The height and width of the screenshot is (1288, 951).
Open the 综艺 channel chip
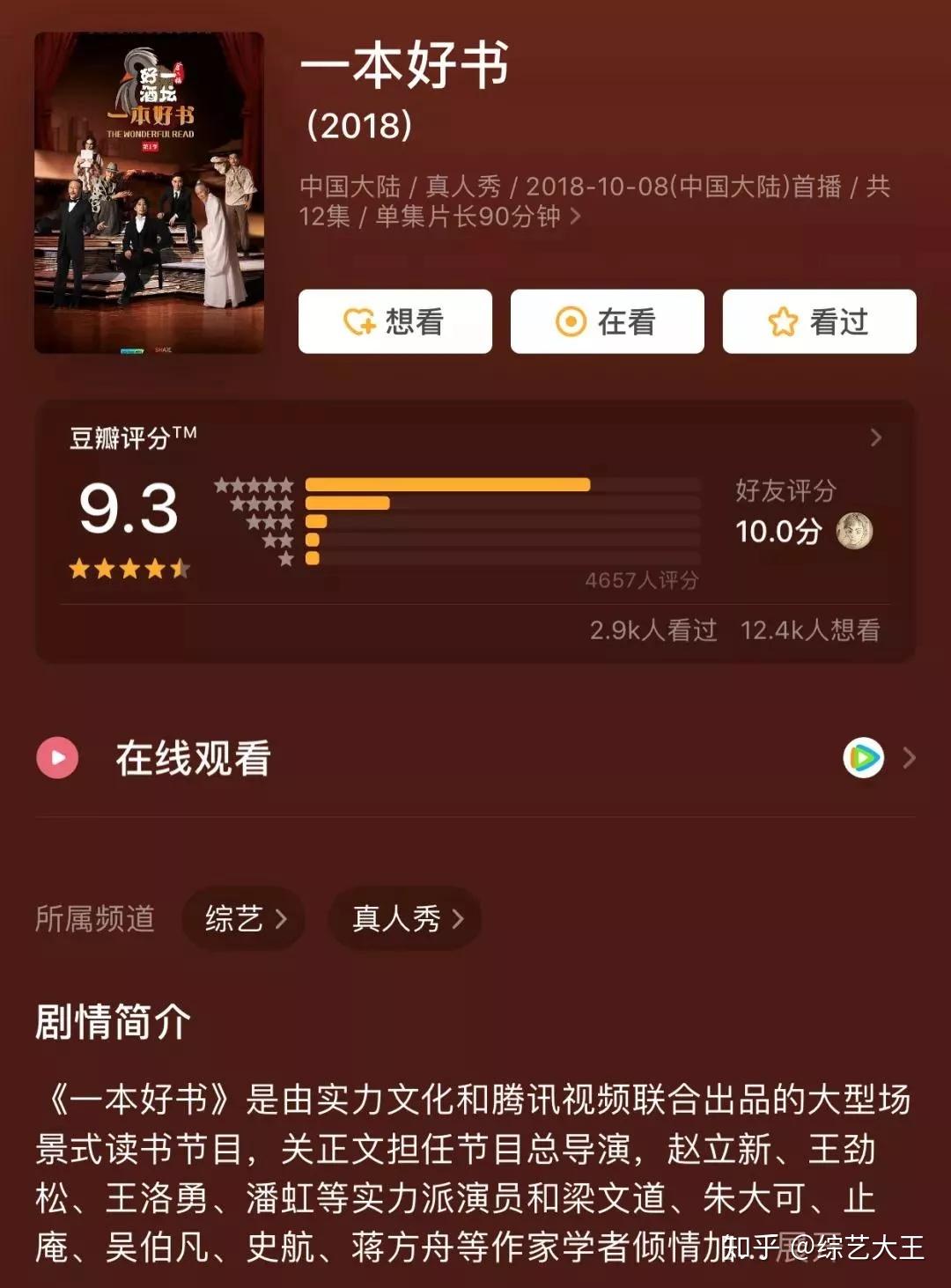coord(244,918)
